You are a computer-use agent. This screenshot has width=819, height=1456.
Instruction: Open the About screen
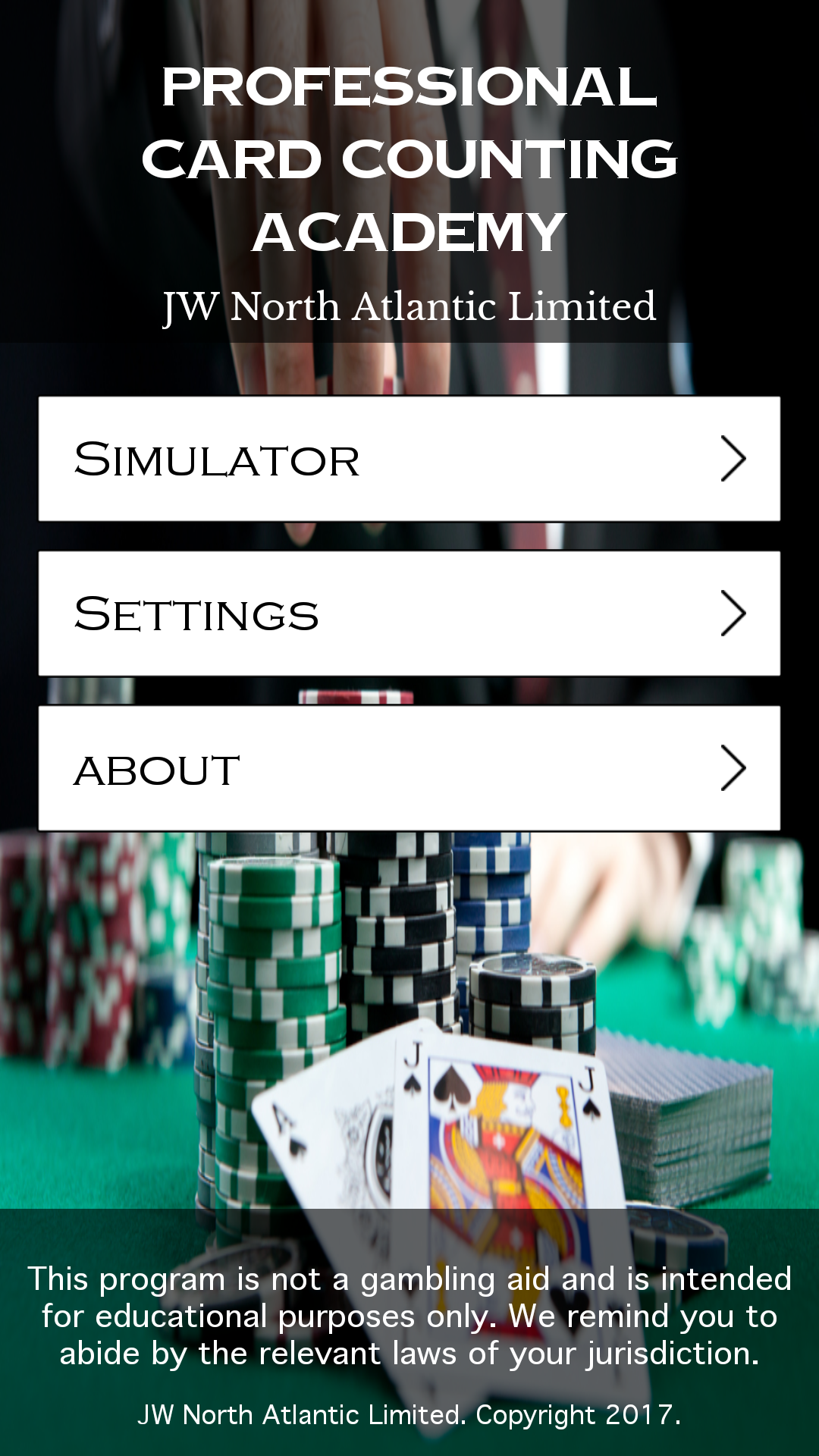coord(409,767)
